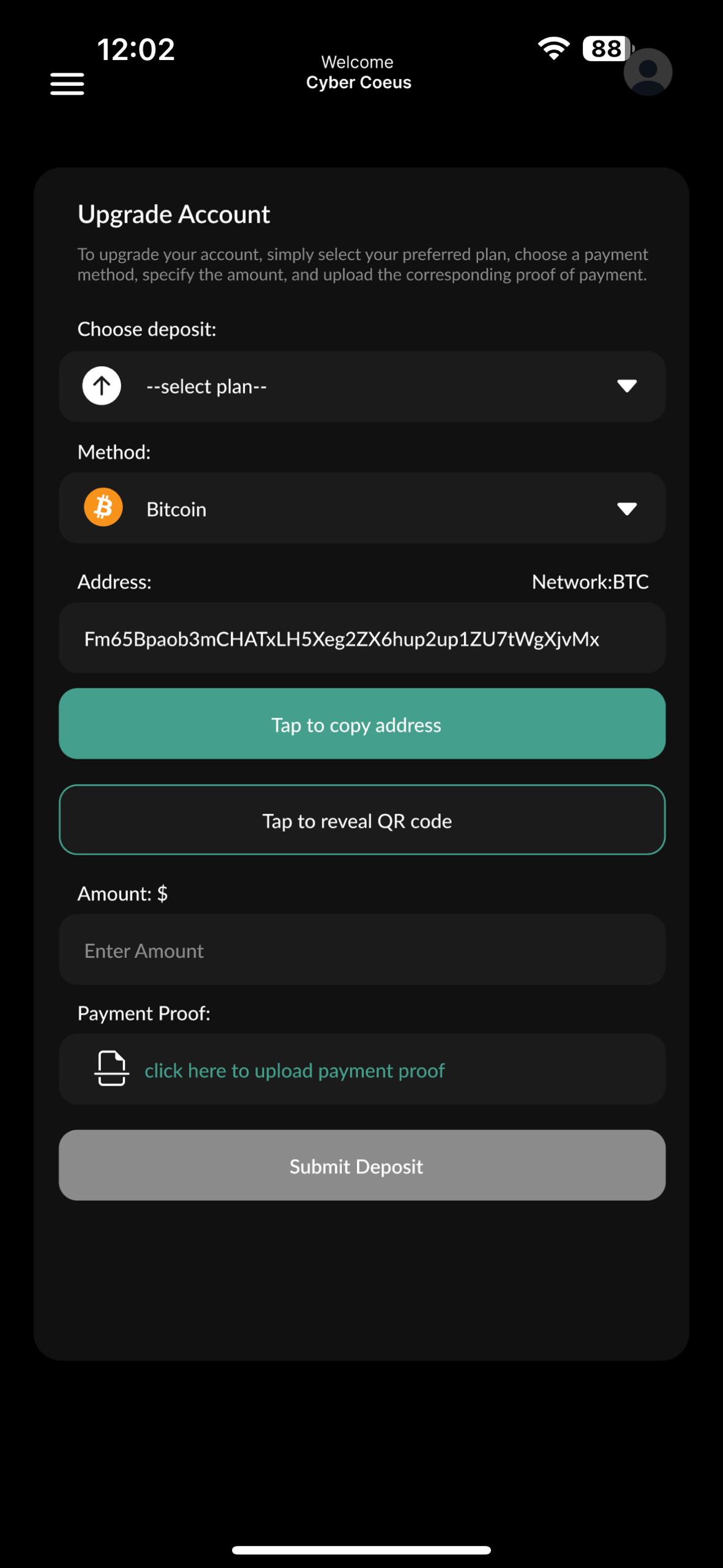Focus the Enter Amount field
The image size is (723, 1568).
(x=362, y=950)
